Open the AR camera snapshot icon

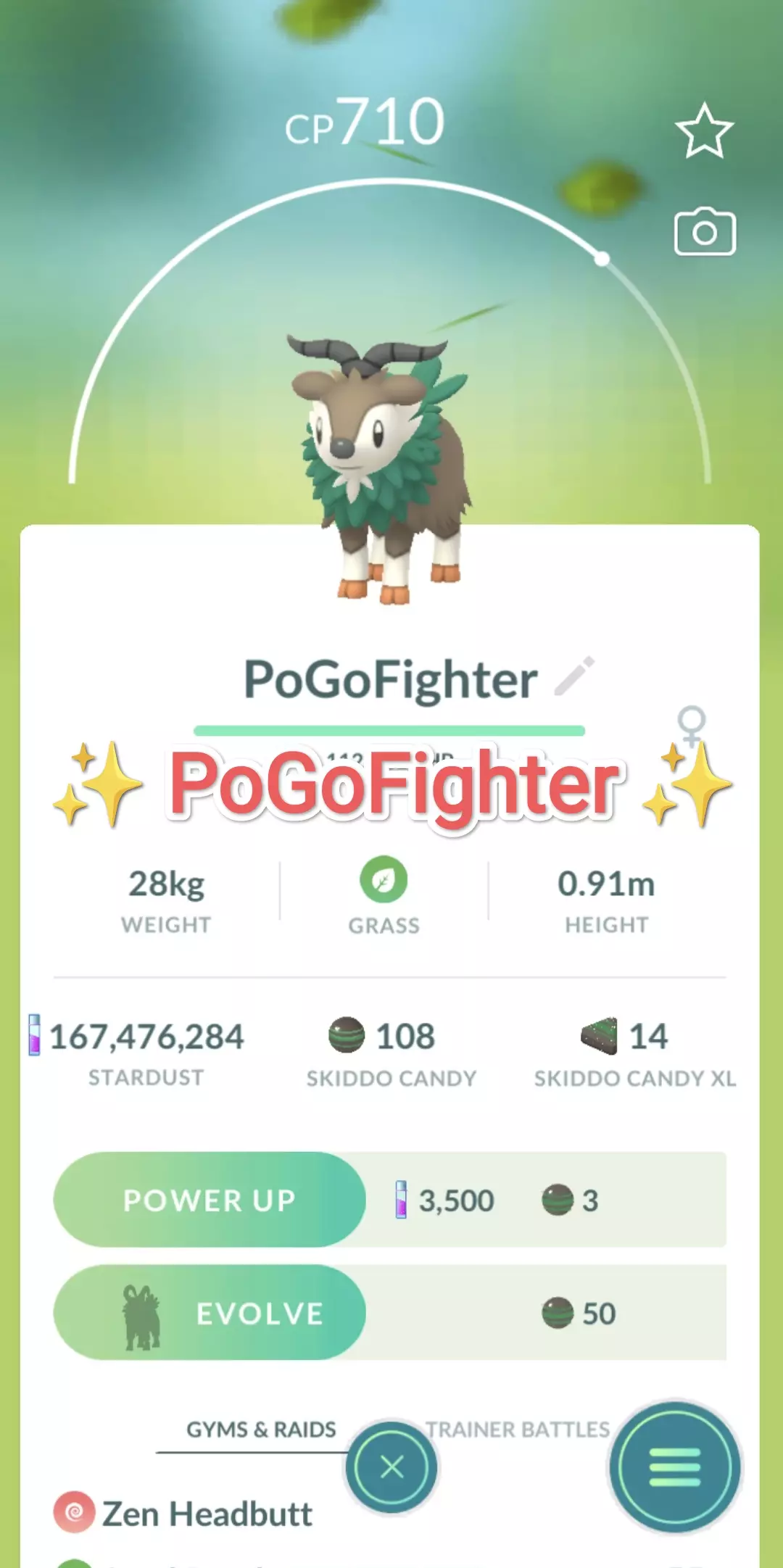pos(705,233)
